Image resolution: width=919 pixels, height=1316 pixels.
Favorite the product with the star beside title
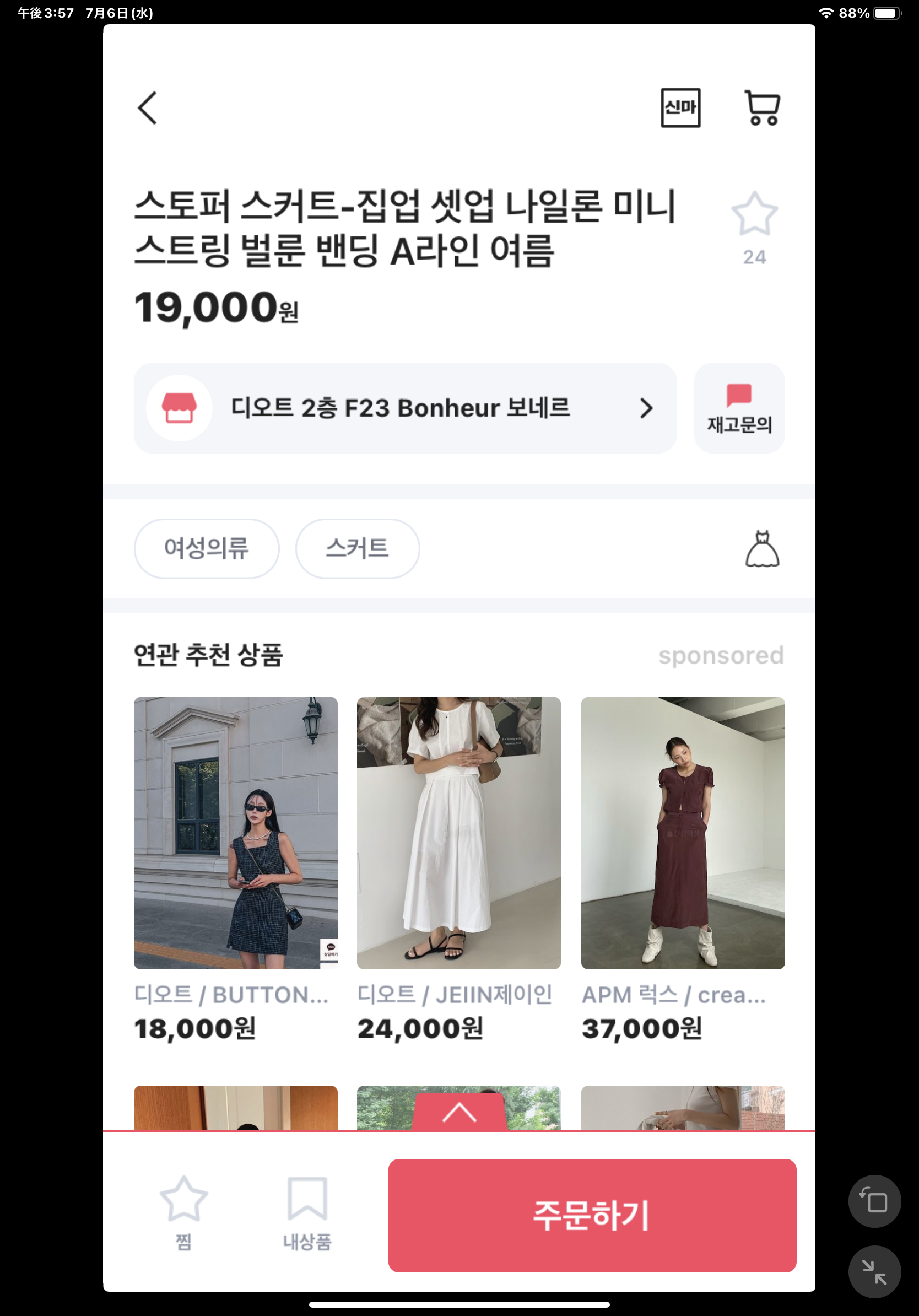[754, 214]
